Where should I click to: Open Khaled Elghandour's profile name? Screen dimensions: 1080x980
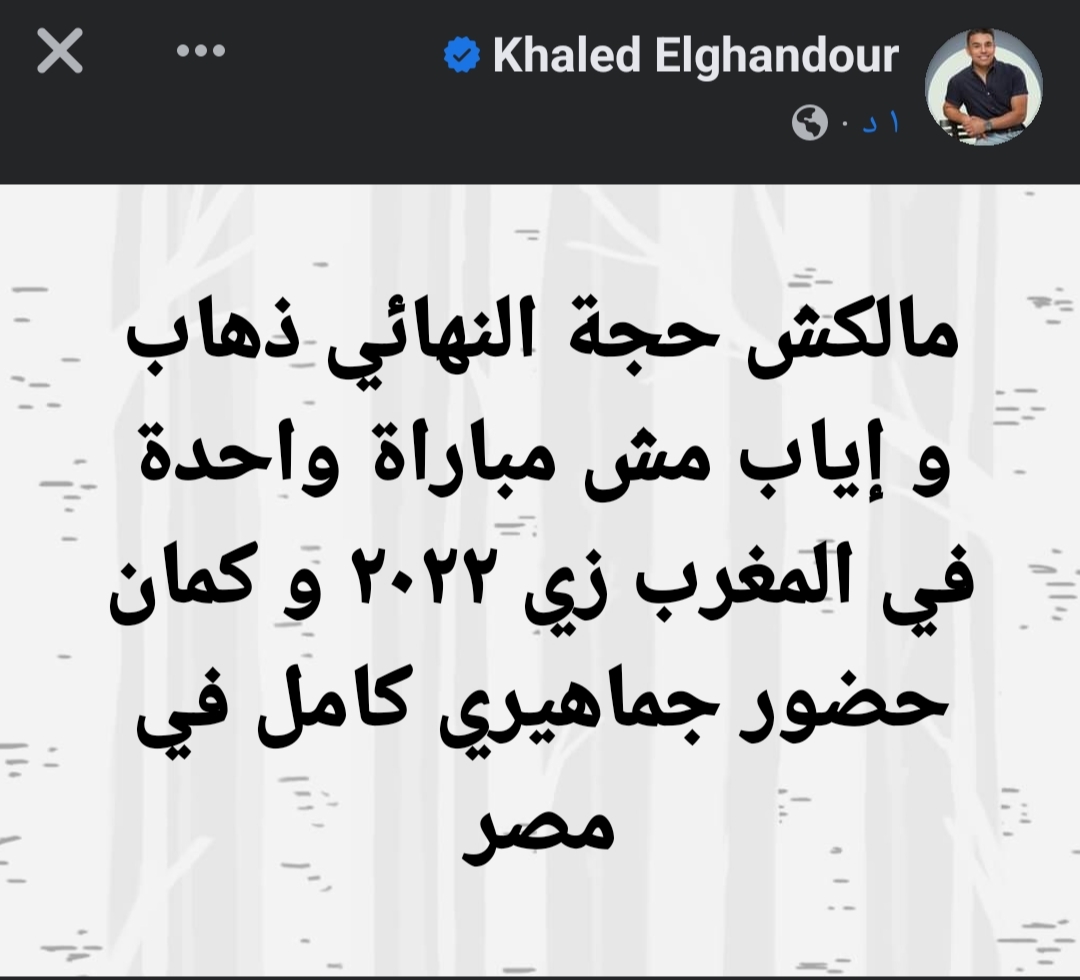pos(695,57)
